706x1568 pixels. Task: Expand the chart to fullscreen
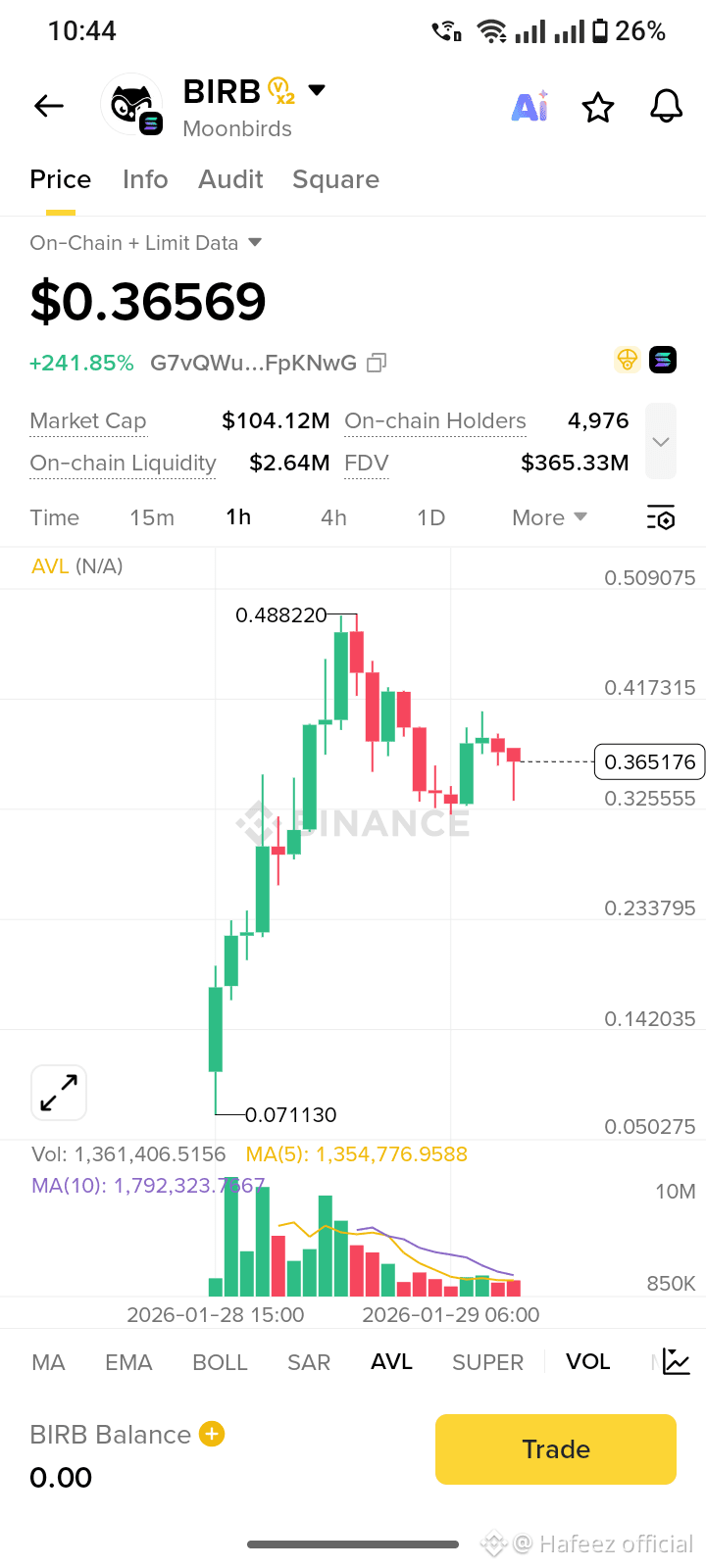coord(59,1093)
